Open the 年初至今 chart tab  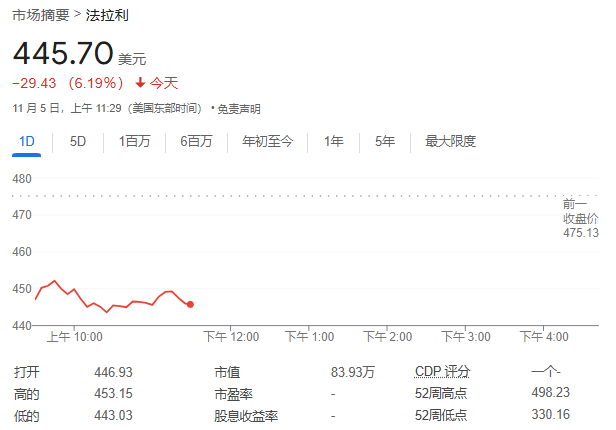point(267,141)
